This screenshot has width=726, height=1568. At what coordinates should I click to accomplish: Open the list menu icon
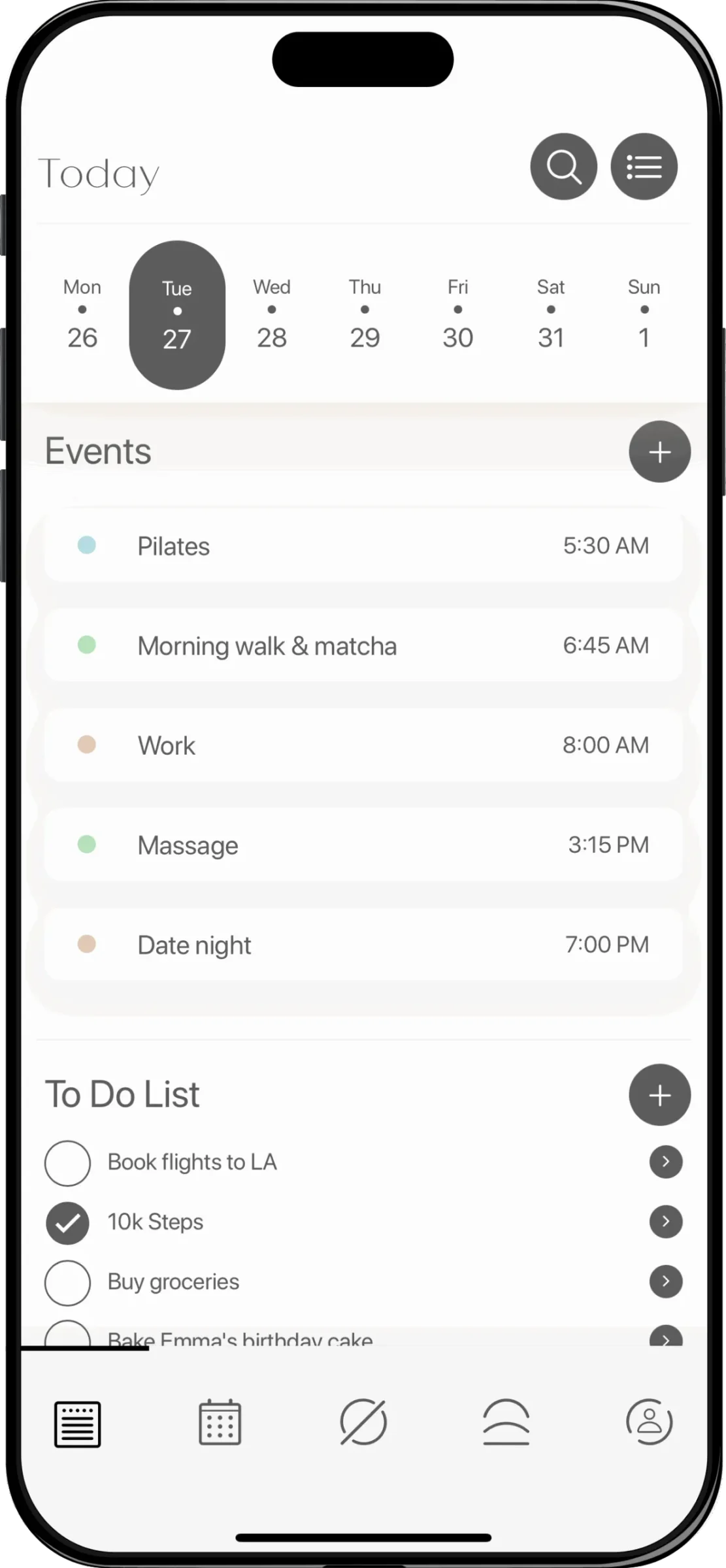pos(644,167)
